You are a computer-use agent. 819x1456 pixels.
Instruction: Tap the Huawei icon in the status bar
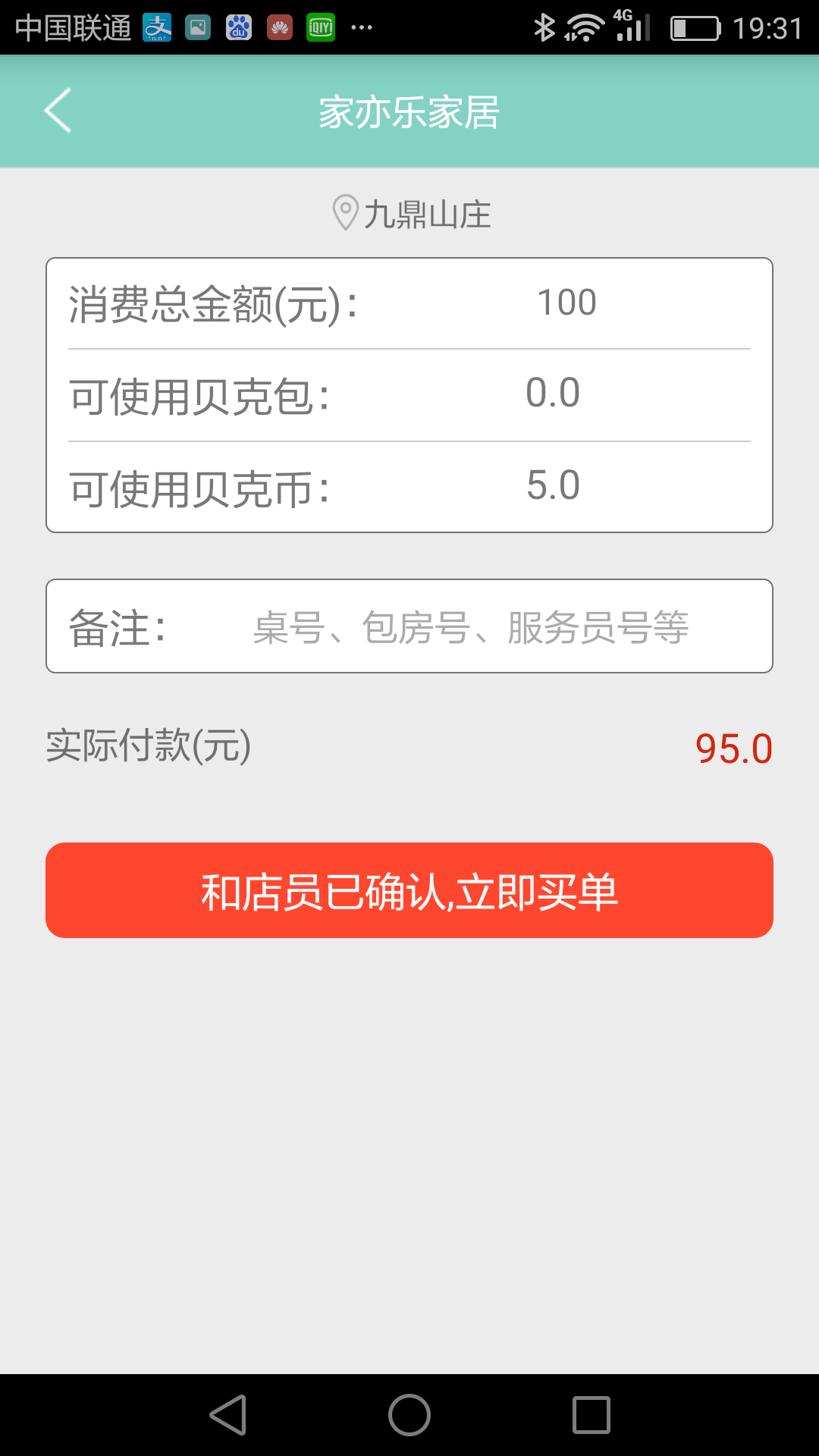coord(279,27)
